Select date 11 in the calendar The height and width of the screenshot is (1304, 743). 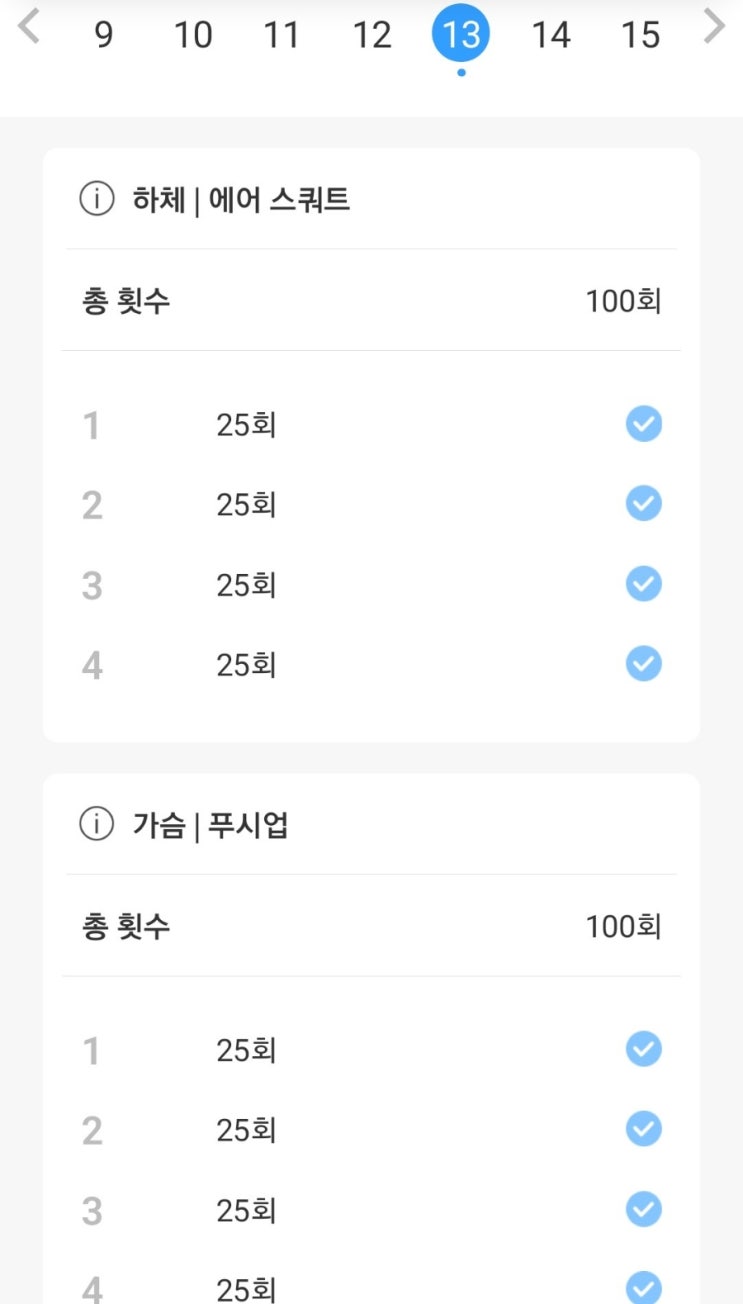[282, 35]
